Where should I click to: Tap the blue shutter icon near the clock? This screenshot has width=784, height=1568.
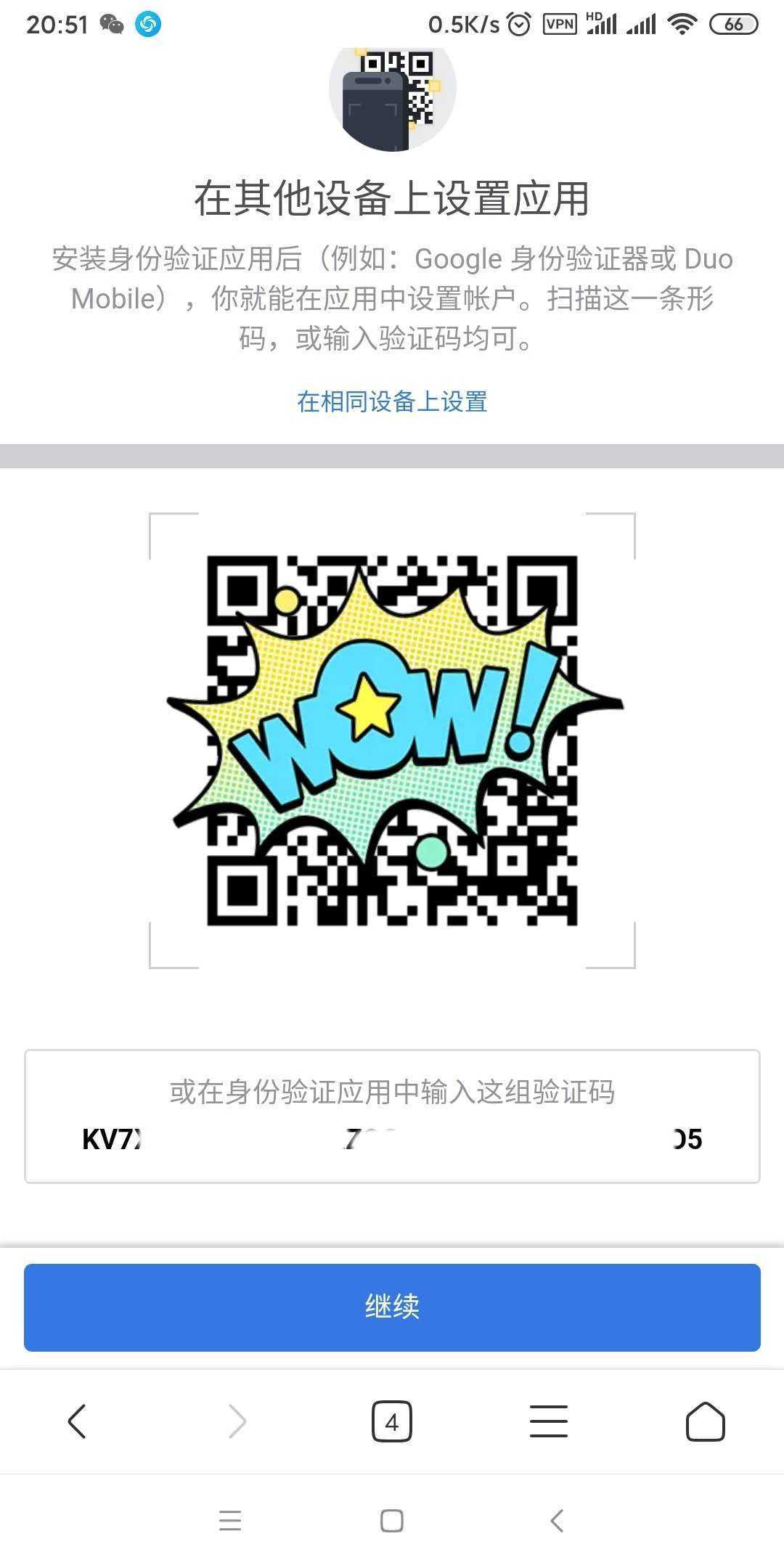tap(149, 23)
